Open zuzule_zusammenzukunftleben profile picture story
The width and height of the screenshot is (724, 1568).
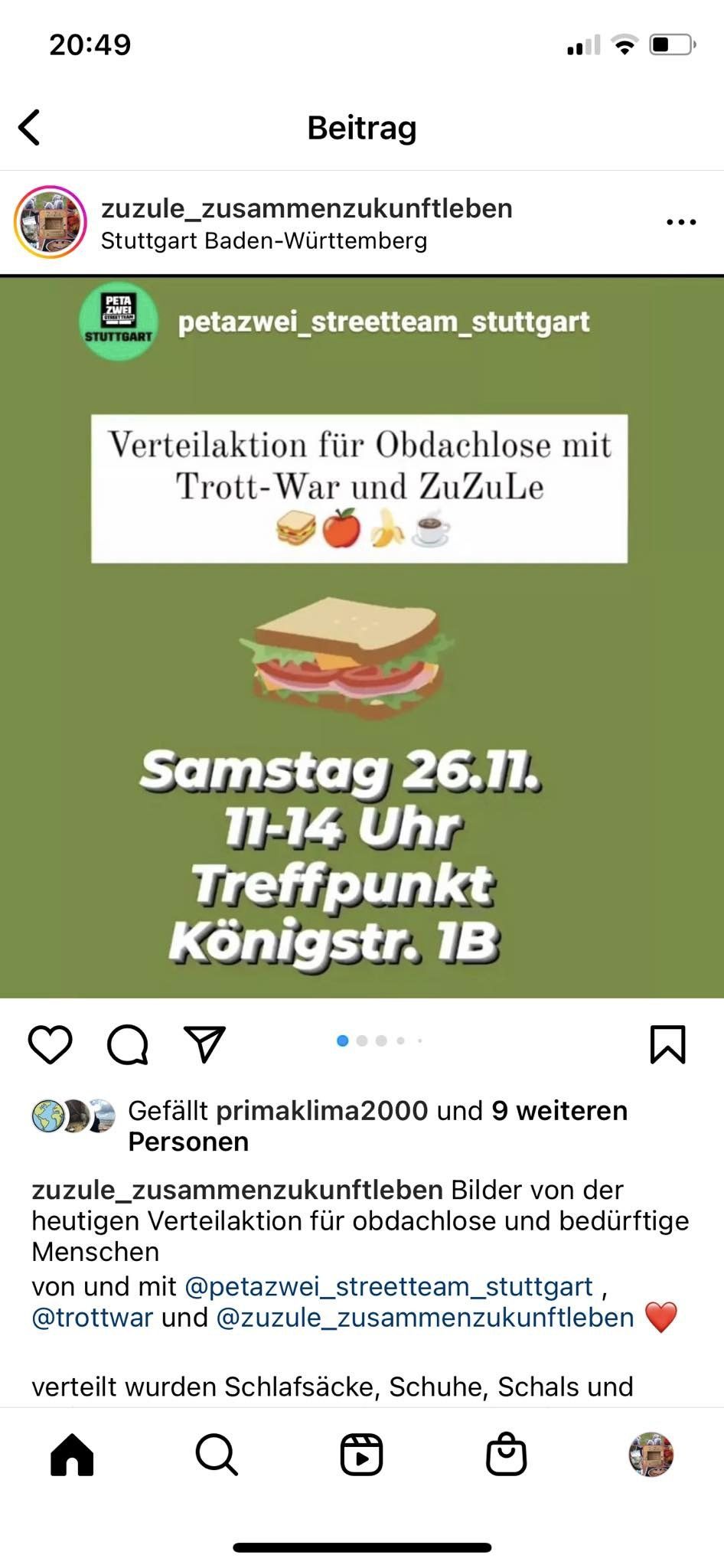[51, 223]
